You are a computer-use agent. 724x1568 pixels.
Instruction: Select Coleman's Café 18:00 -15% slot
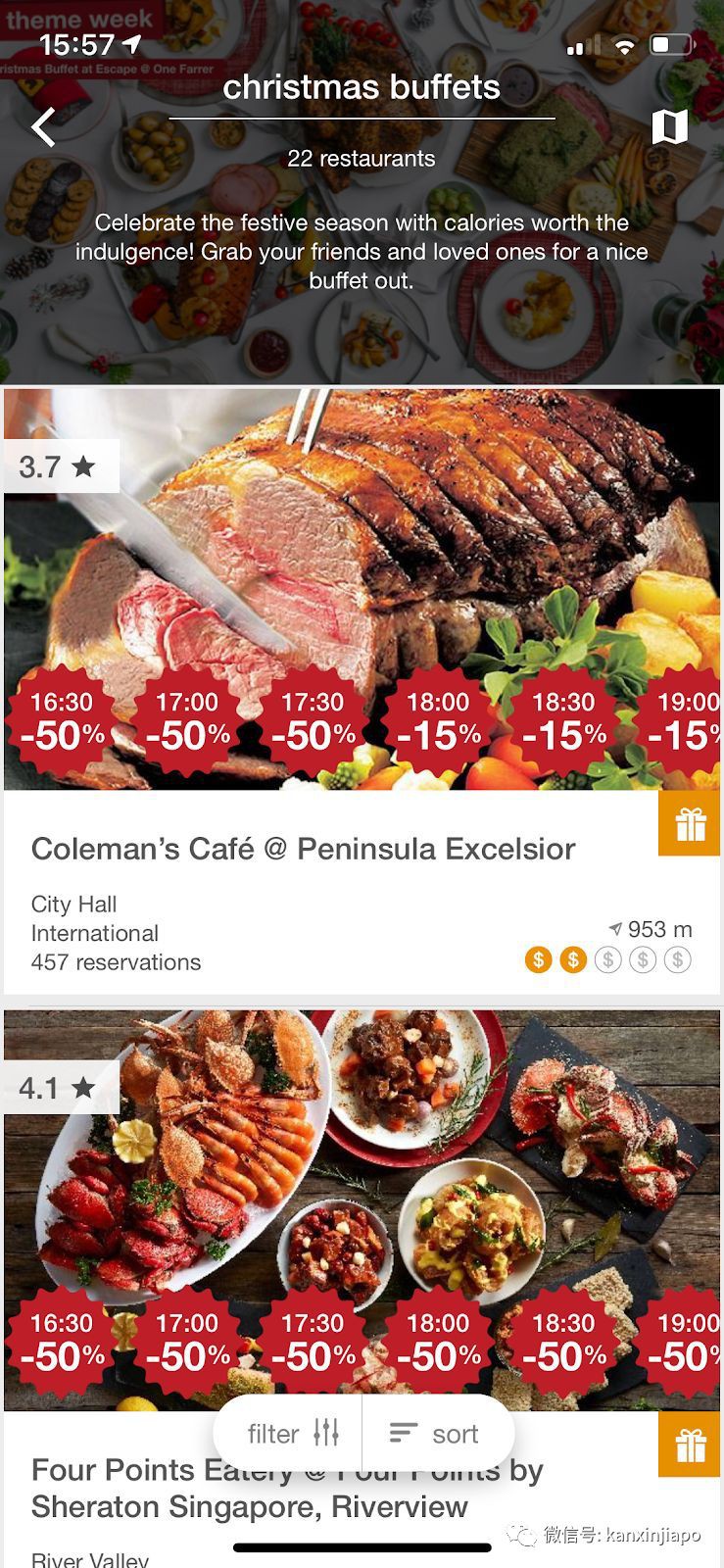pyautogui.click(x=439, y=720)
